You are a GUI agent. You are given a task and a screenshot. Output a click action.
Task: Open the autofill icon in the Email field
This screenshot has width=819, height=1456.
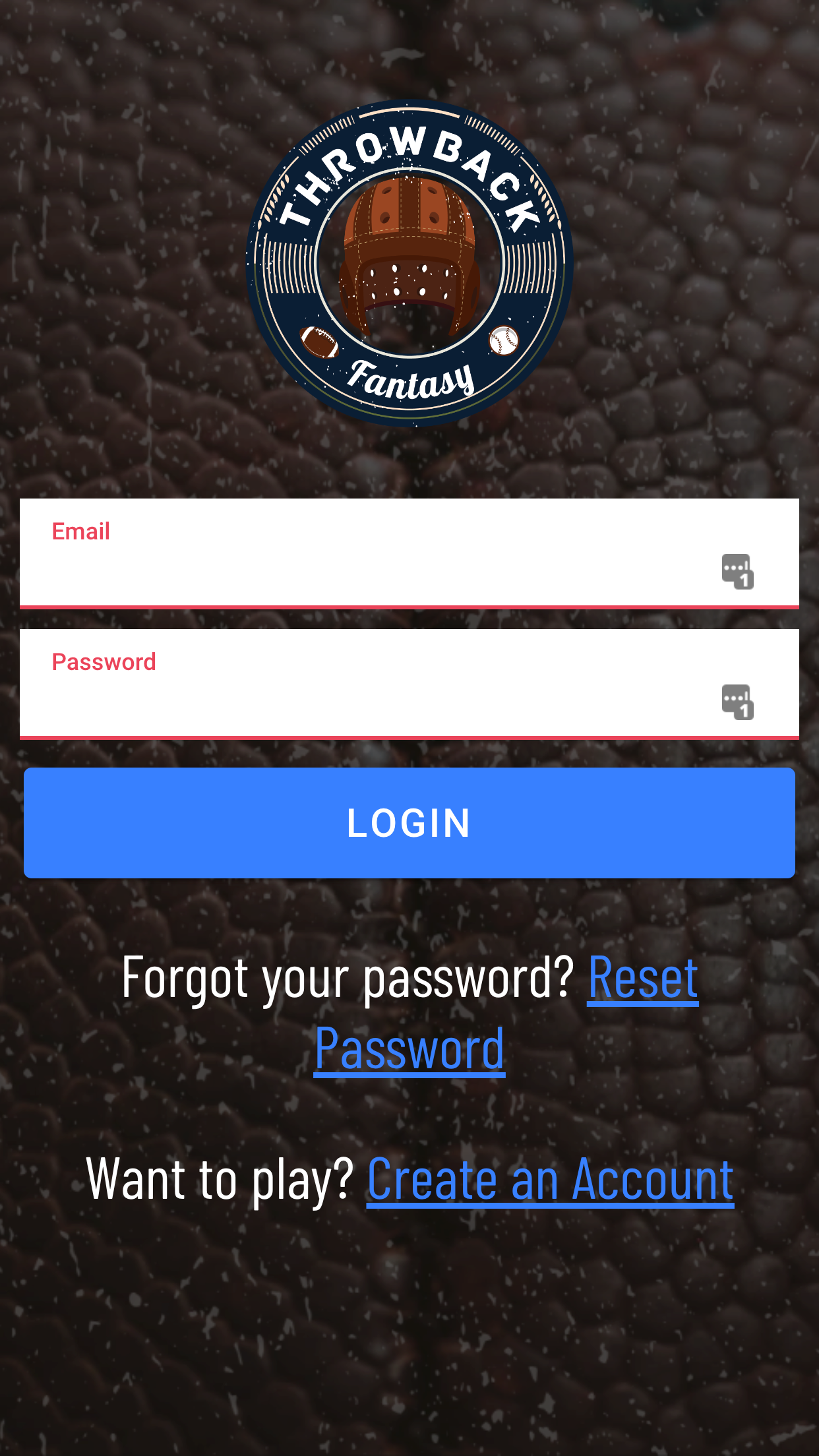pos(737,571)
